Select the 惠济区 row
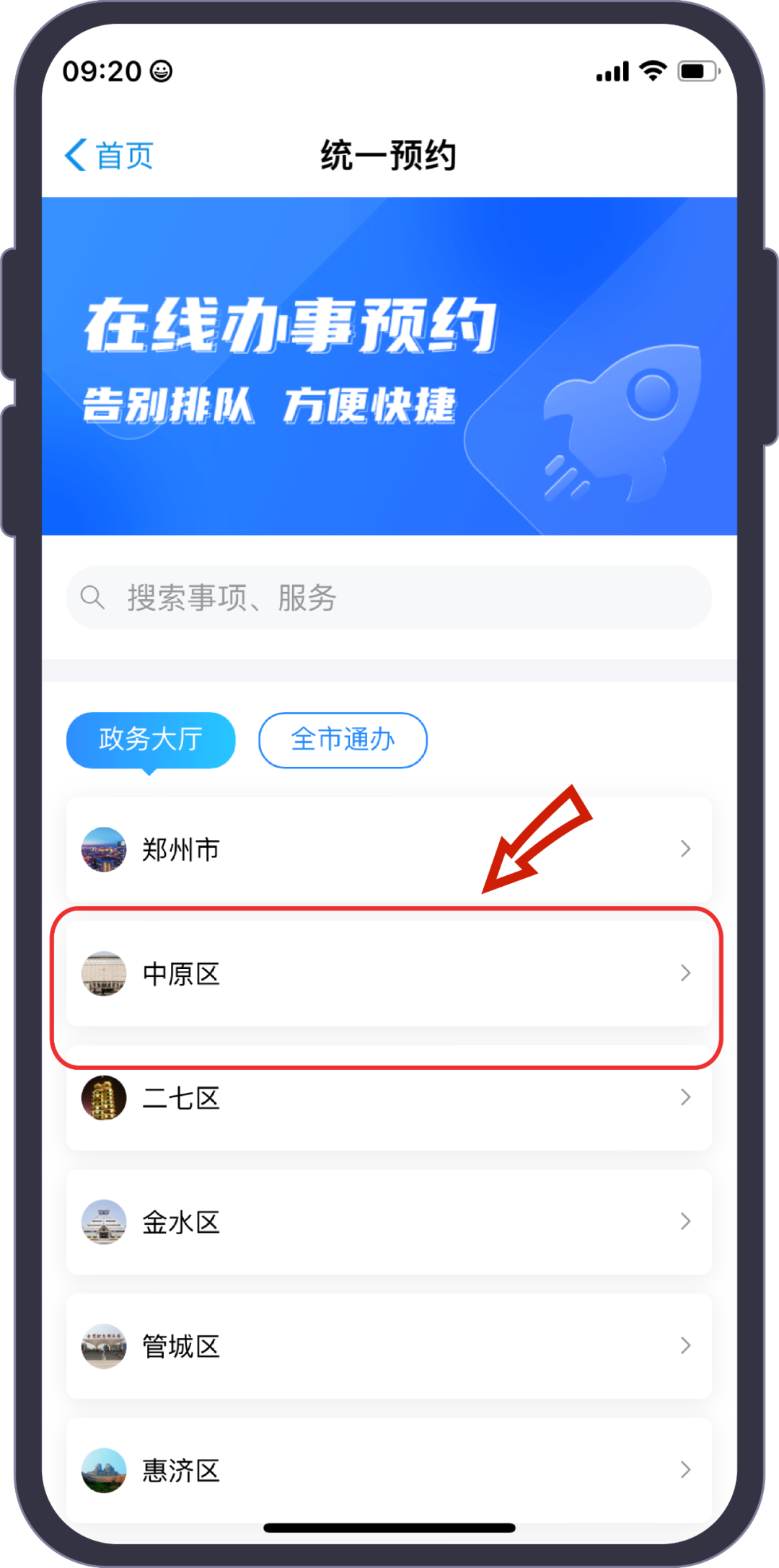This screenshot has width=779, height=1568. pyautogui.click(x=388, y=1471)
